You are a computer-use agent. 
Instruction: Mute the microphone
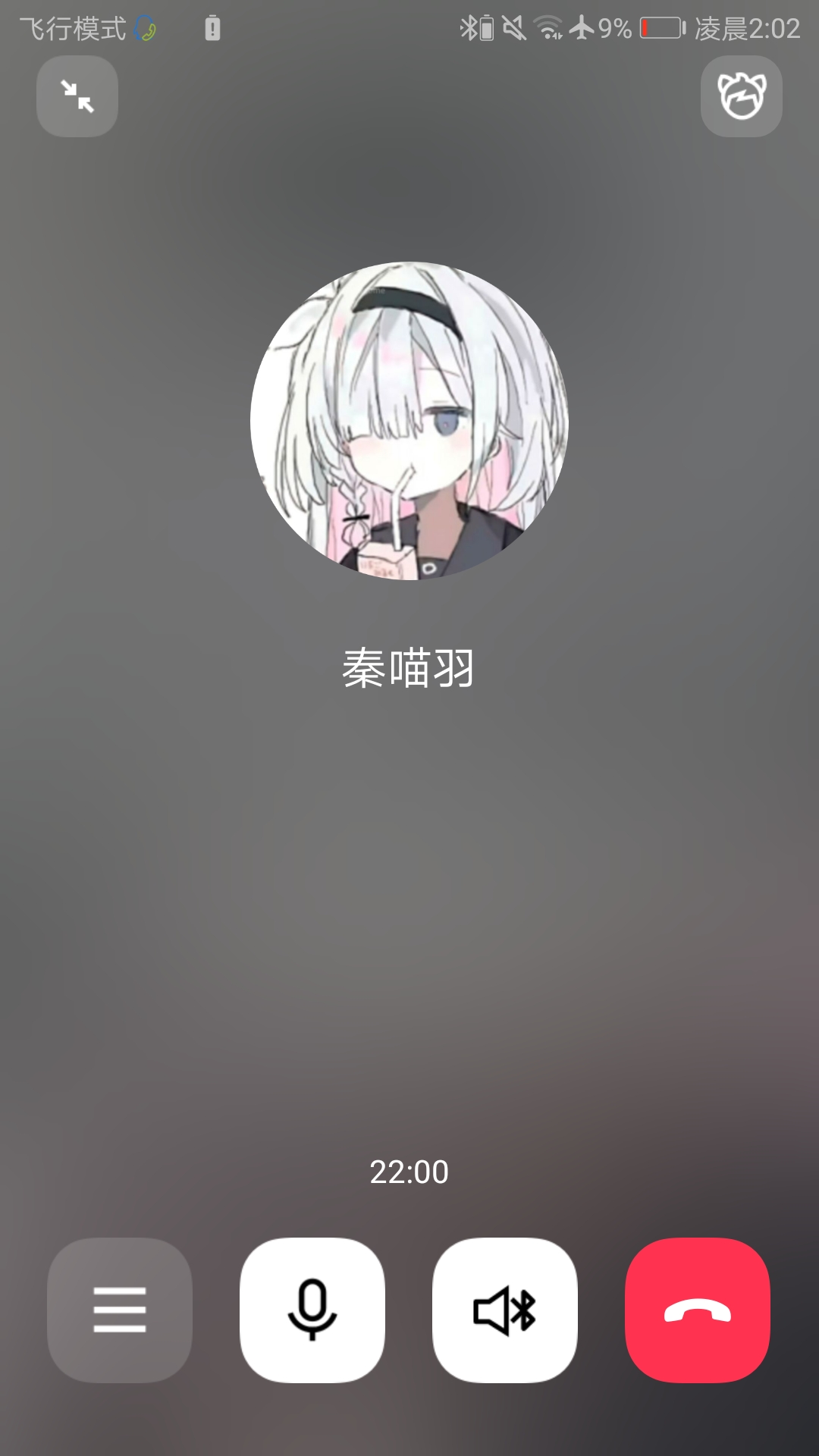point(312,1310)
